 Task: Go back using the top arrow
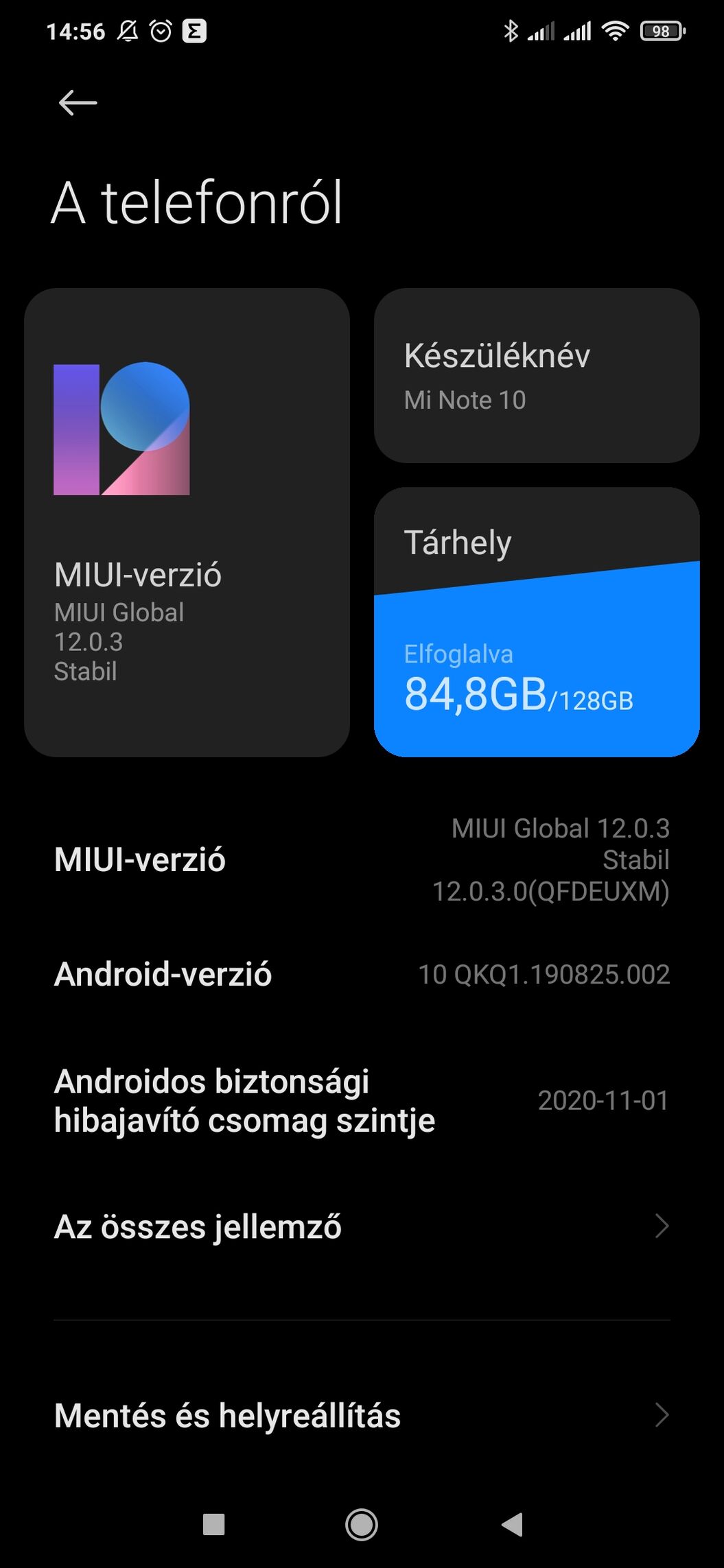pos(78,103)
